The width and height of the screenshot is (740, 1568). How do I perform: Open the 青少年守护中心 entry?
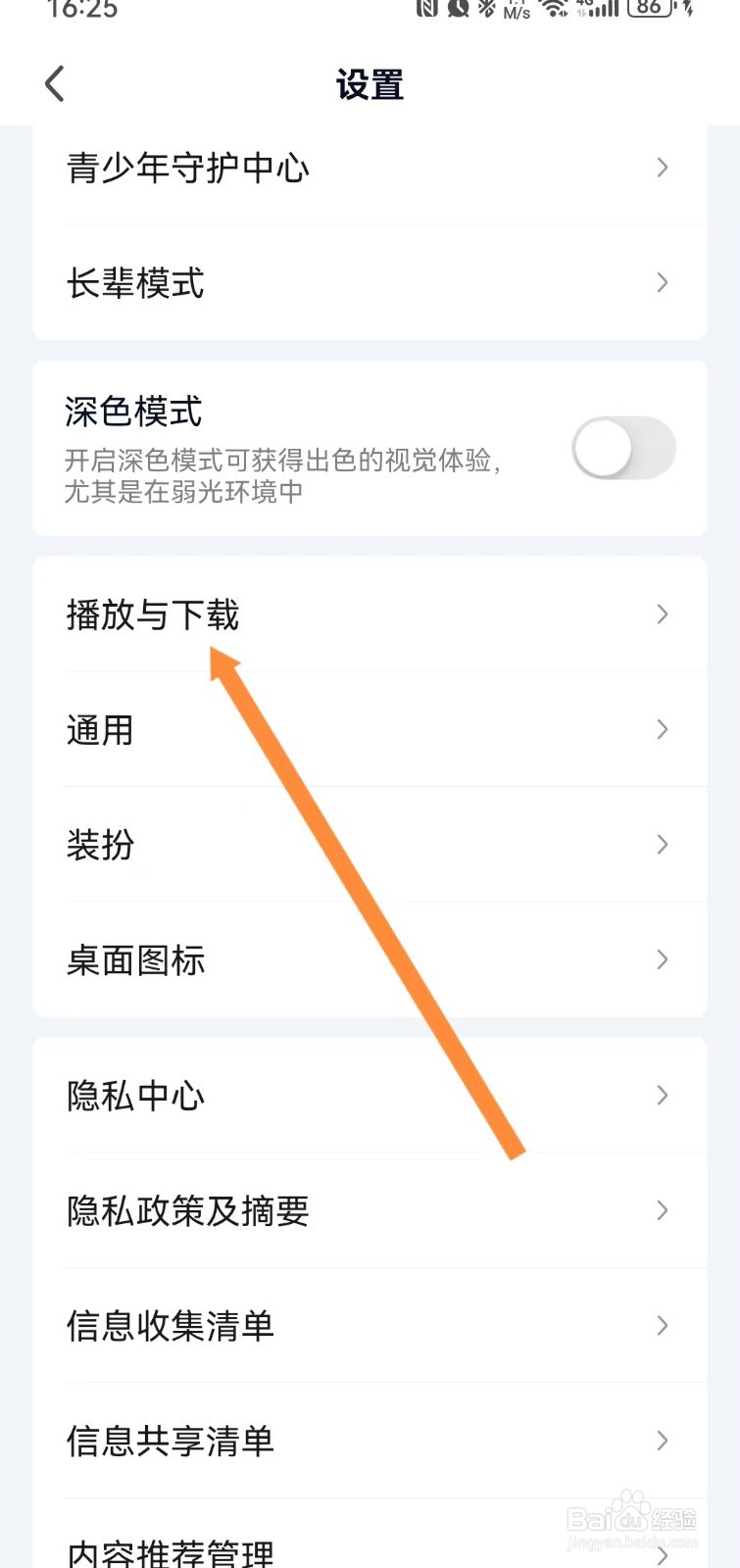[x=186, y=168]
